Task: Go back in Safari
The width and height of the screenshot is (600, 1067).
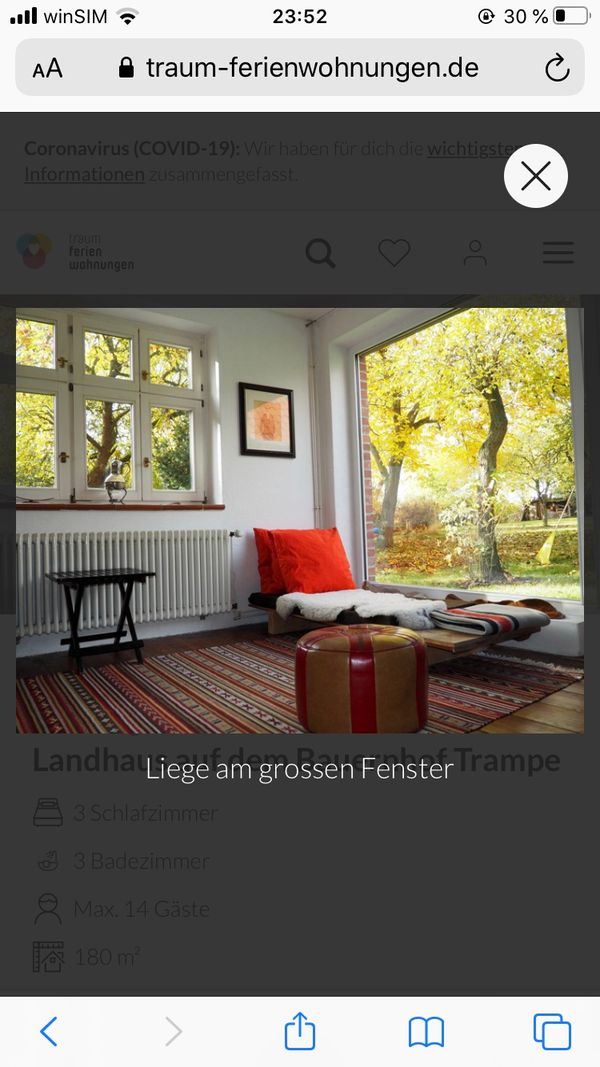Action: [x=48, y=1031]
